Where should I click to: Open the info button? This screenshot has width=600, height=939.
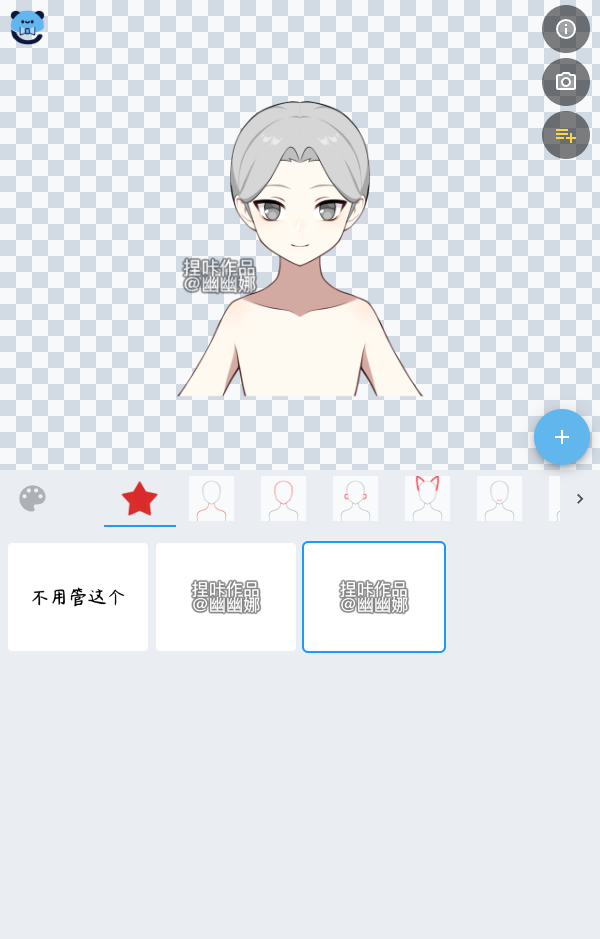pos(566,29)
